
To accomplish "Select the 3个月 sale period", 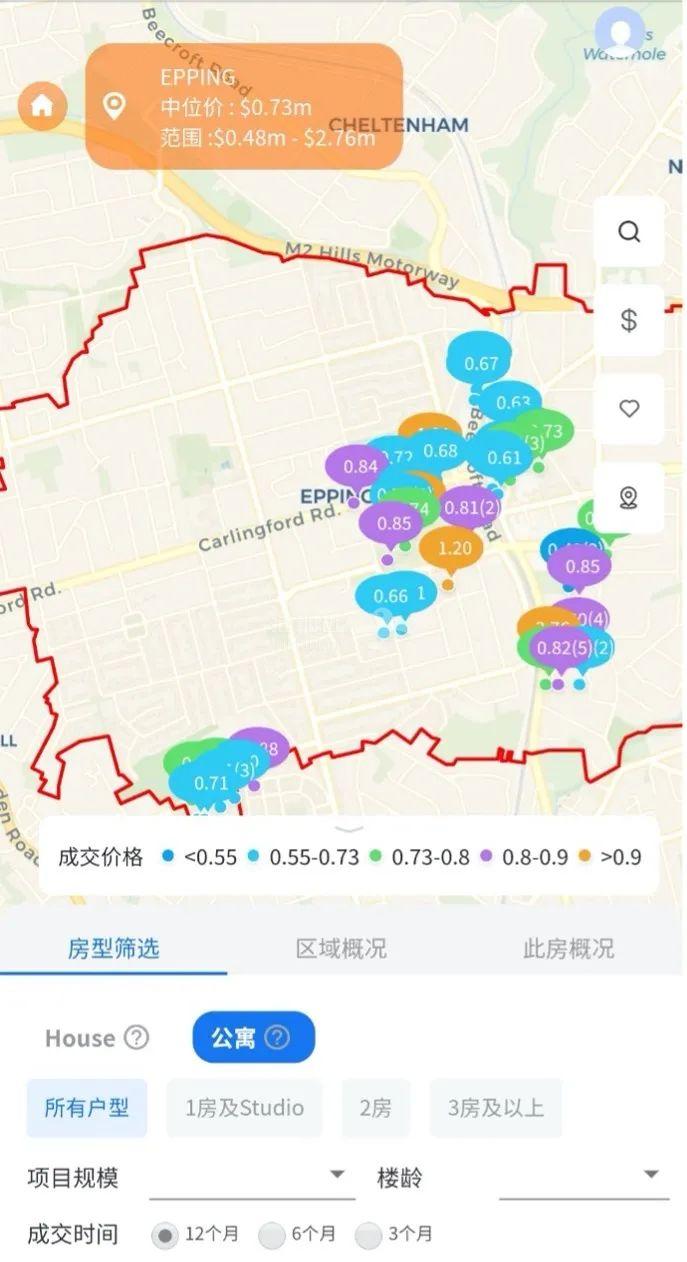I will 369,1235.
